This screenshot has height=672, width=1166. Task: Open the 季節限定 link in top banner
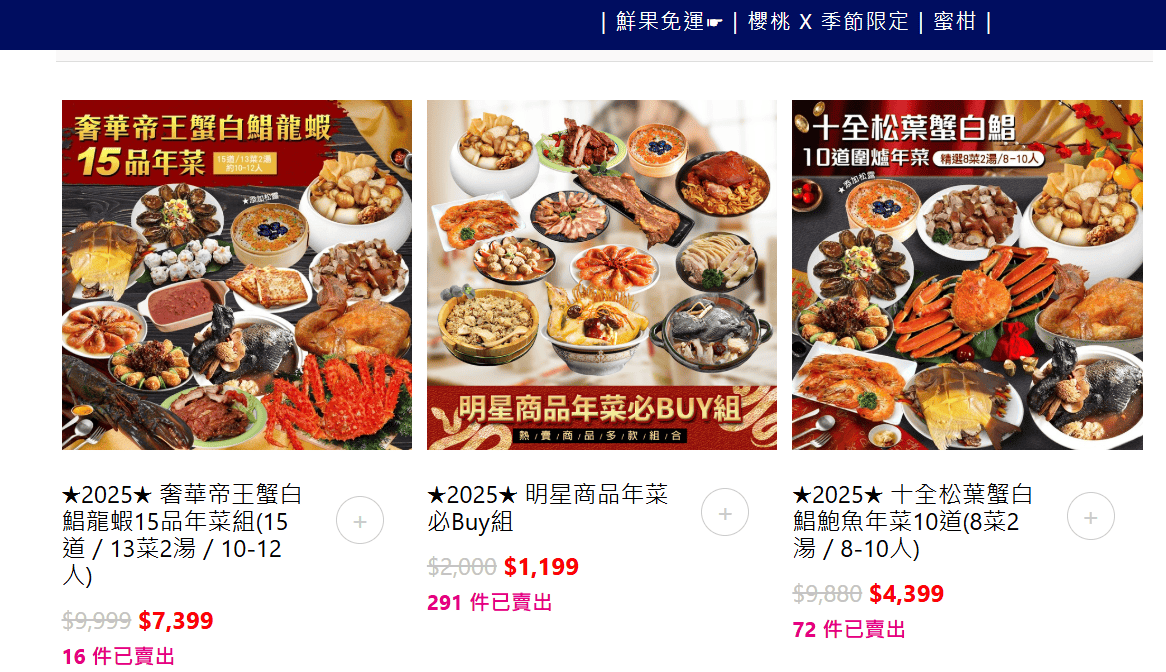click(x=865, y=22)
